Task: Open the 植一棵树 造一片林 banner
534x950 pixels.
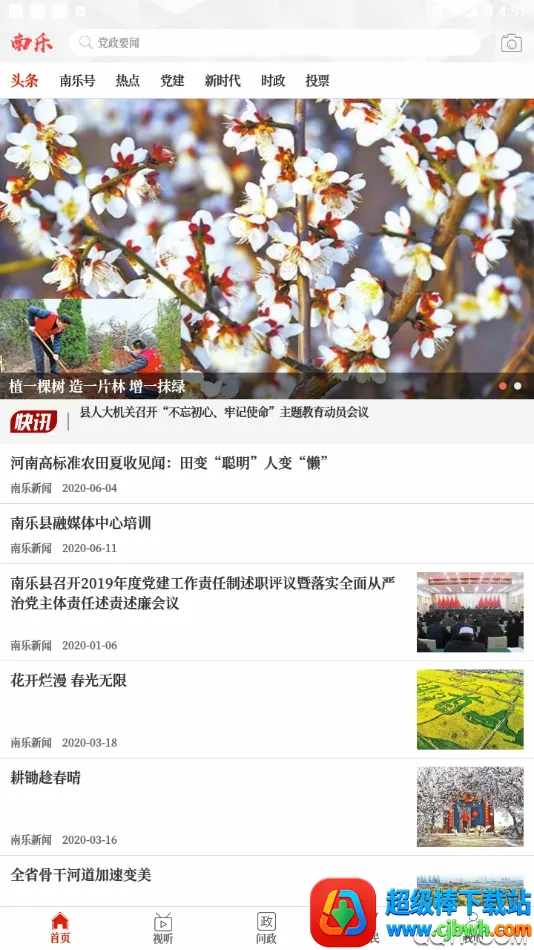Action: (x=267, y=248)
